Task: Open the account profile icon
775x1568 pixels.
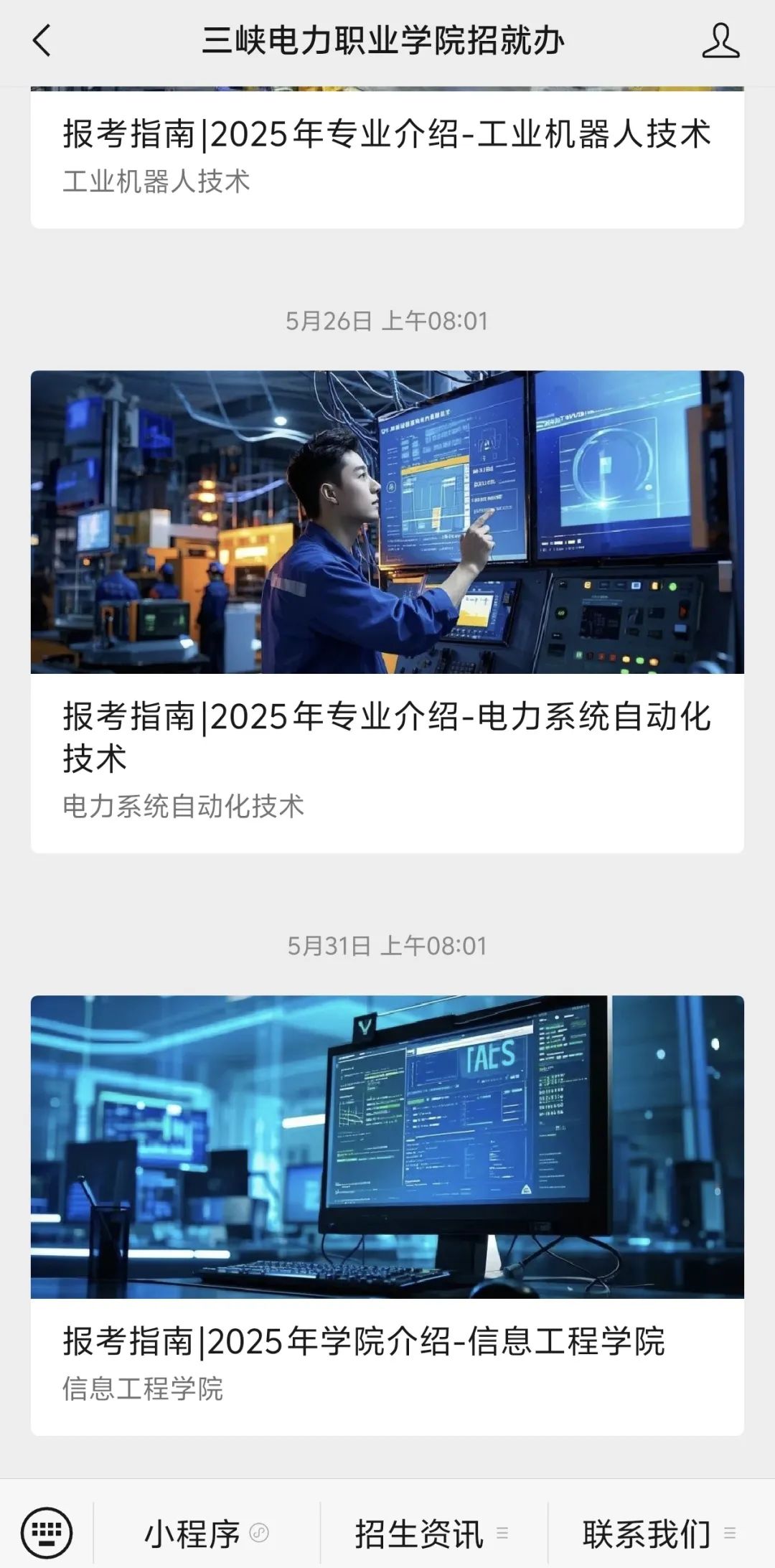Action: coord(720,40)
